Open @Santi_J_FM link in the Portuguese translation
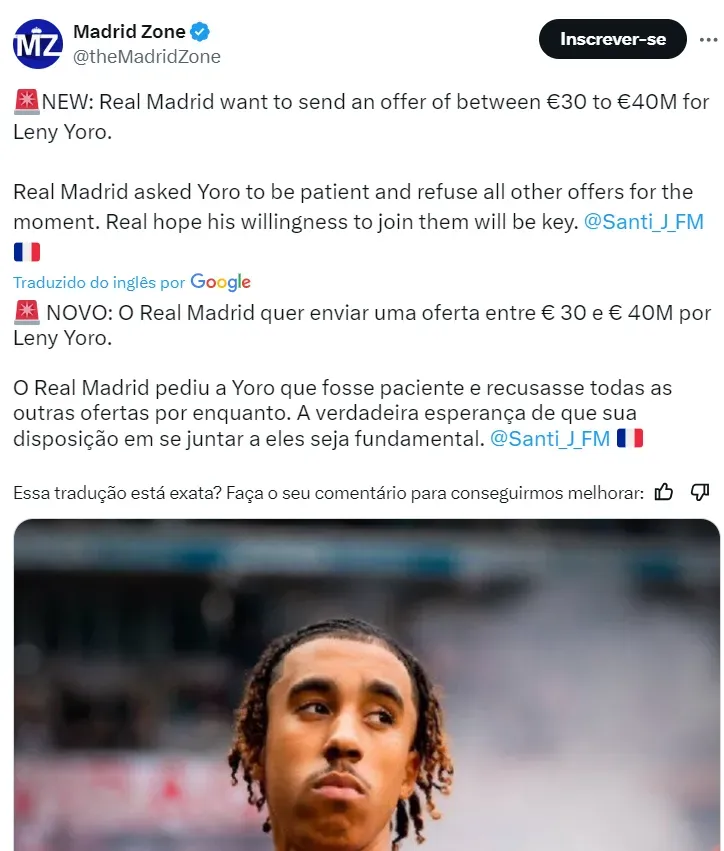Image resolution: width=724 pixels, height=851 pixels. click(550, 438)
